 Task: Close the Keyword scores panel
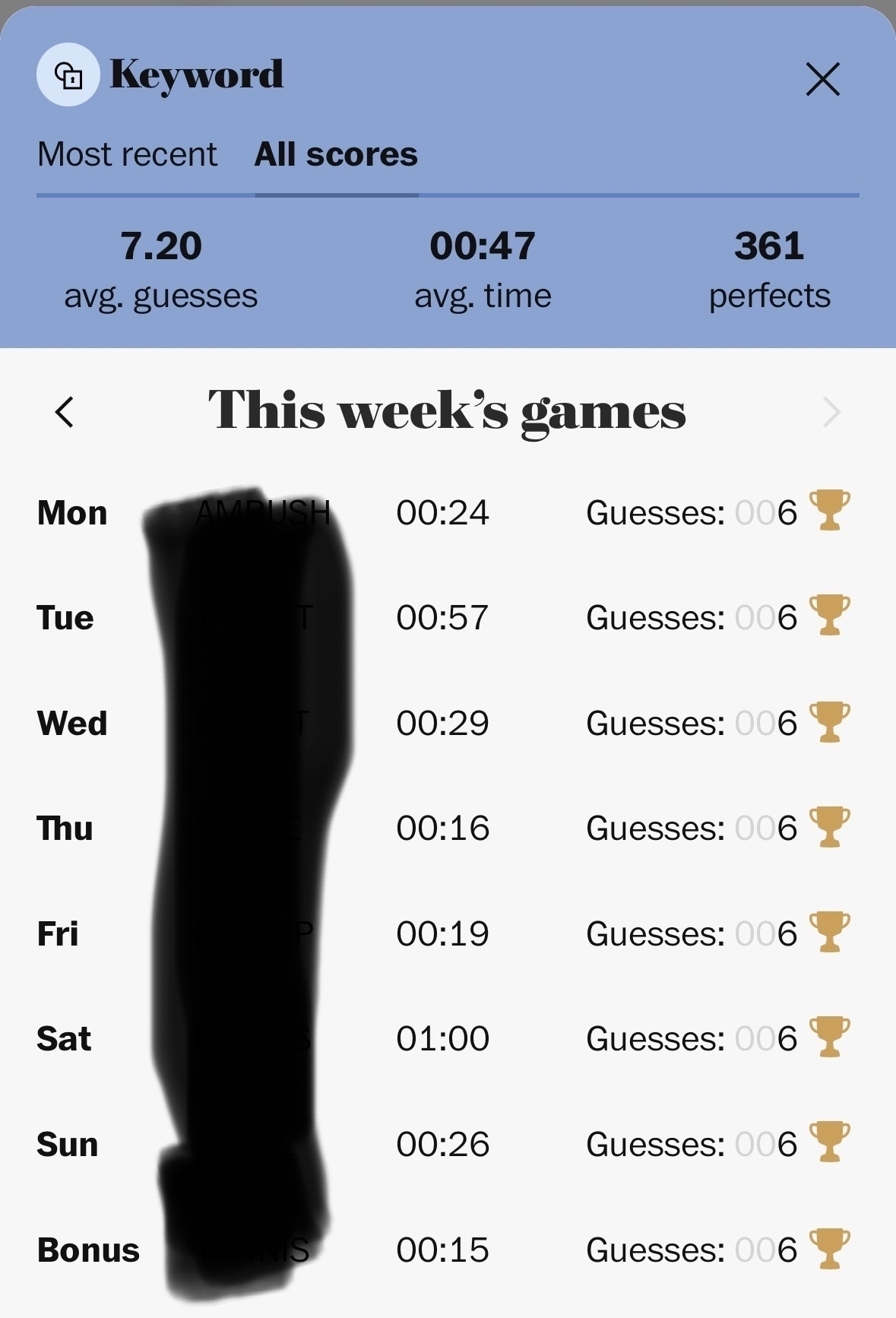point(822,79)
